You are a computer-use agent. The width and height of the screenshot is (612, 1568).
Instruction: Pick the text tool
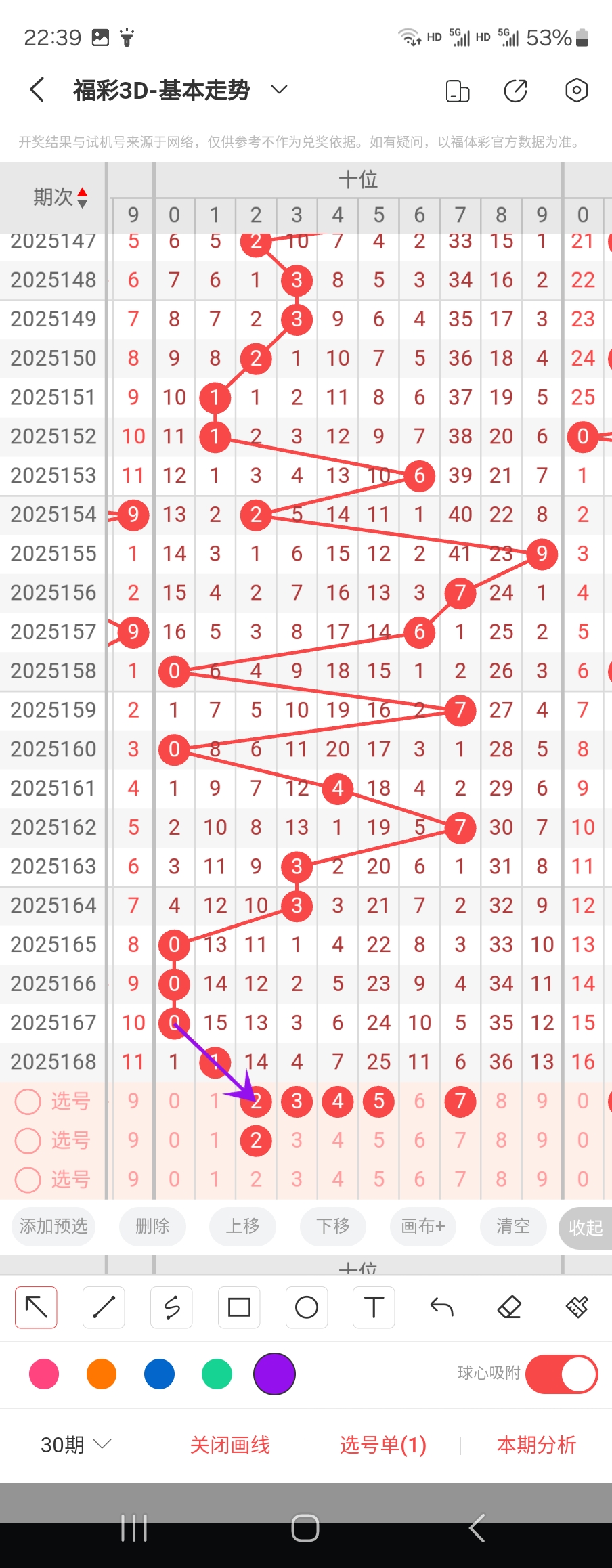point(374,1307)
